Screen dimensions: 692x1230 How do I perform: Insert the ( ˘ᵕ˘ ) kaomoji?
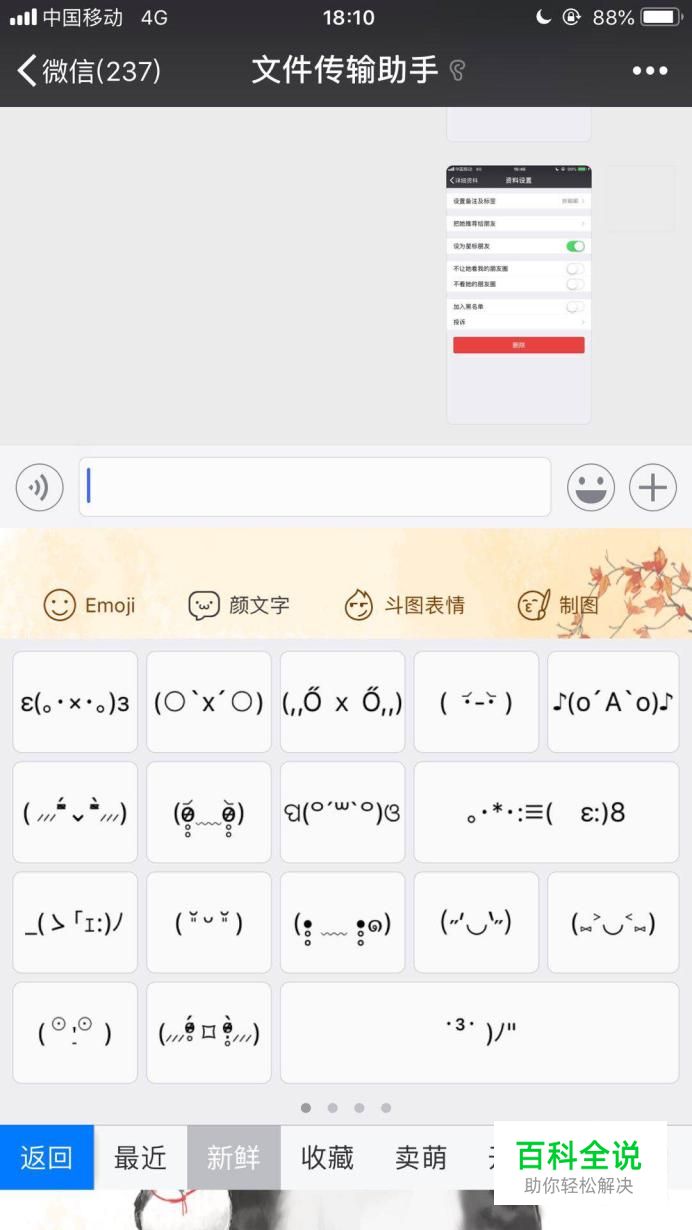209,922
